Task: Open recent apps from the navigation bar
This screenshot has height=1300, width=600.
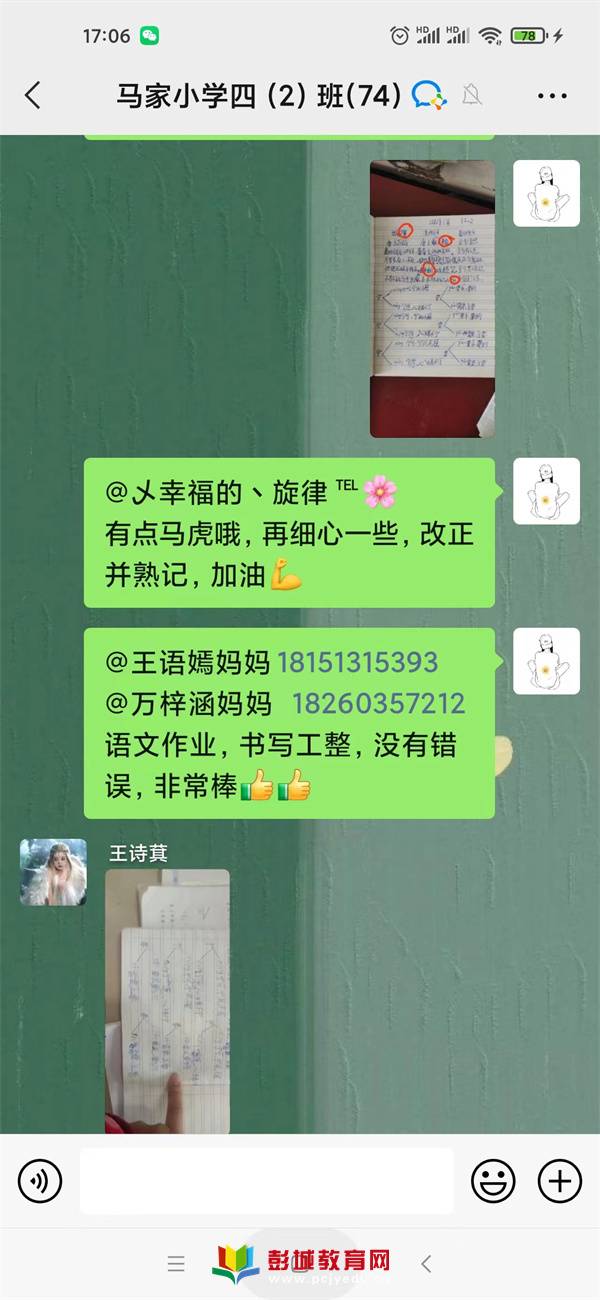Action: point(176,1264)
